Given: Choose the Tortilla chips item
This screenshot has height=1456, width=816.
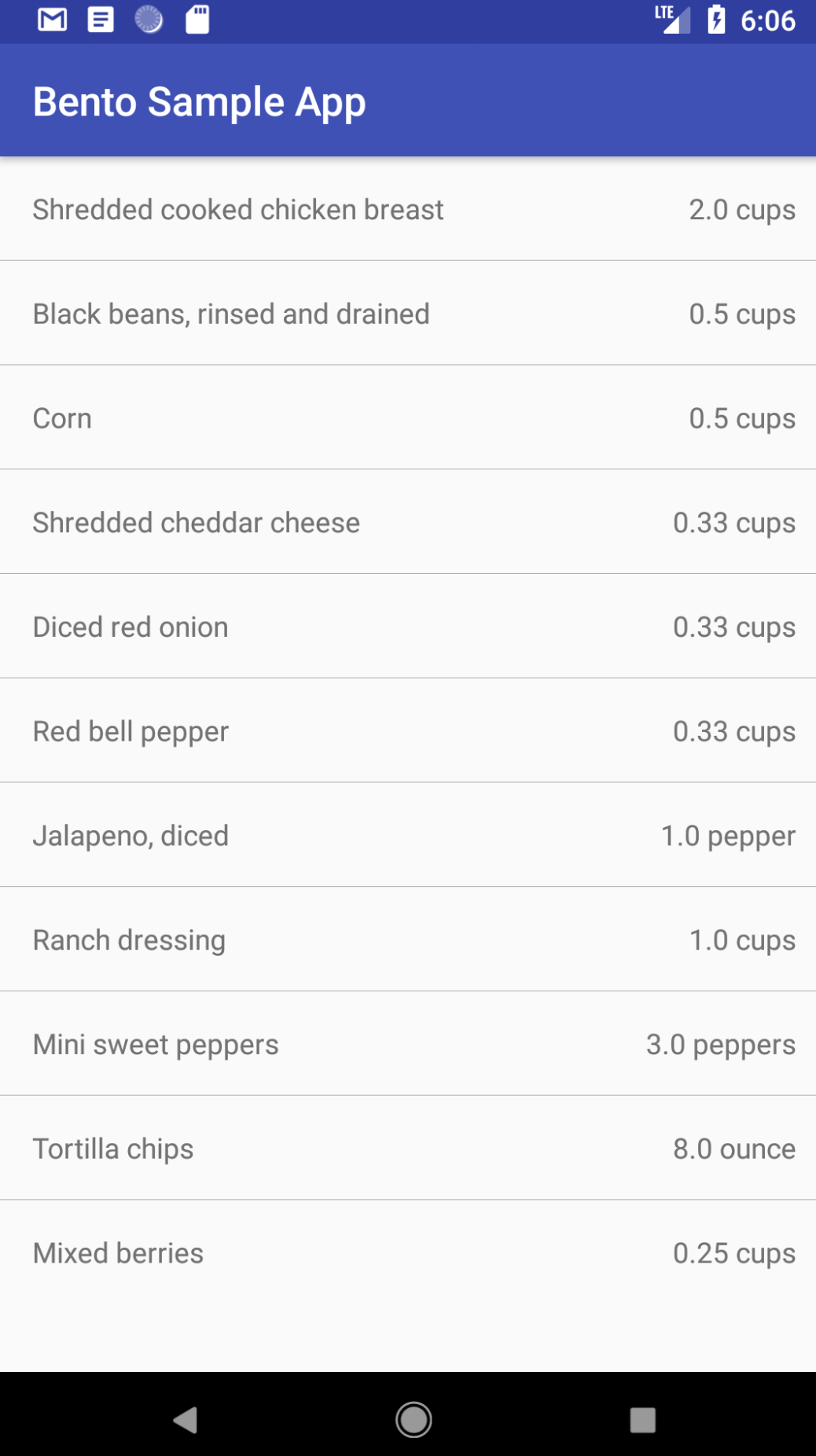Looking at the screenshot, I should coord(408,1149).
